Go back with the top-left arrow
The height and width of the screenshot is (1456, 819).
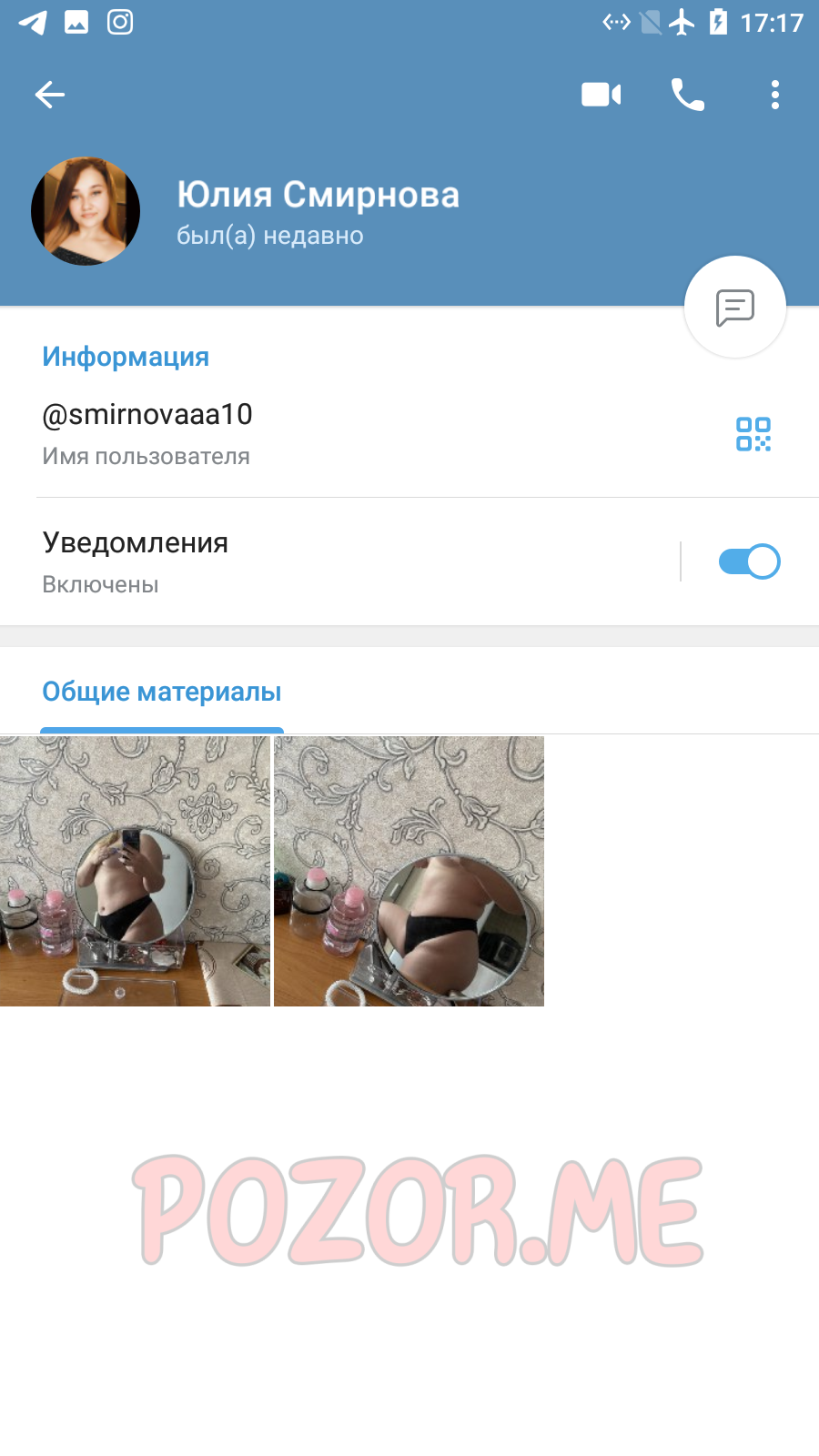click(49, 95)
